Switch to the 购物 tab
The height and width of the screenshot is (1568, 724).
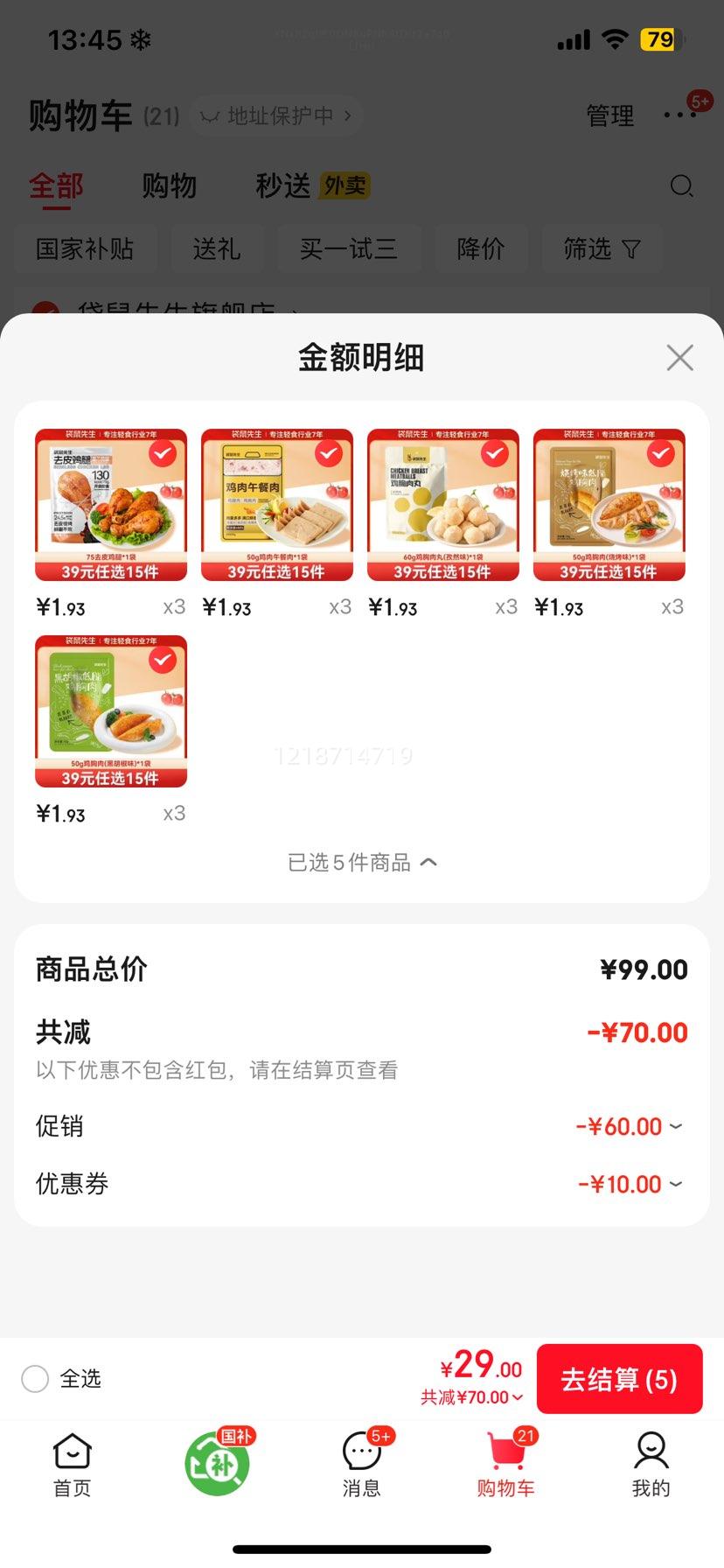(169, 185)
